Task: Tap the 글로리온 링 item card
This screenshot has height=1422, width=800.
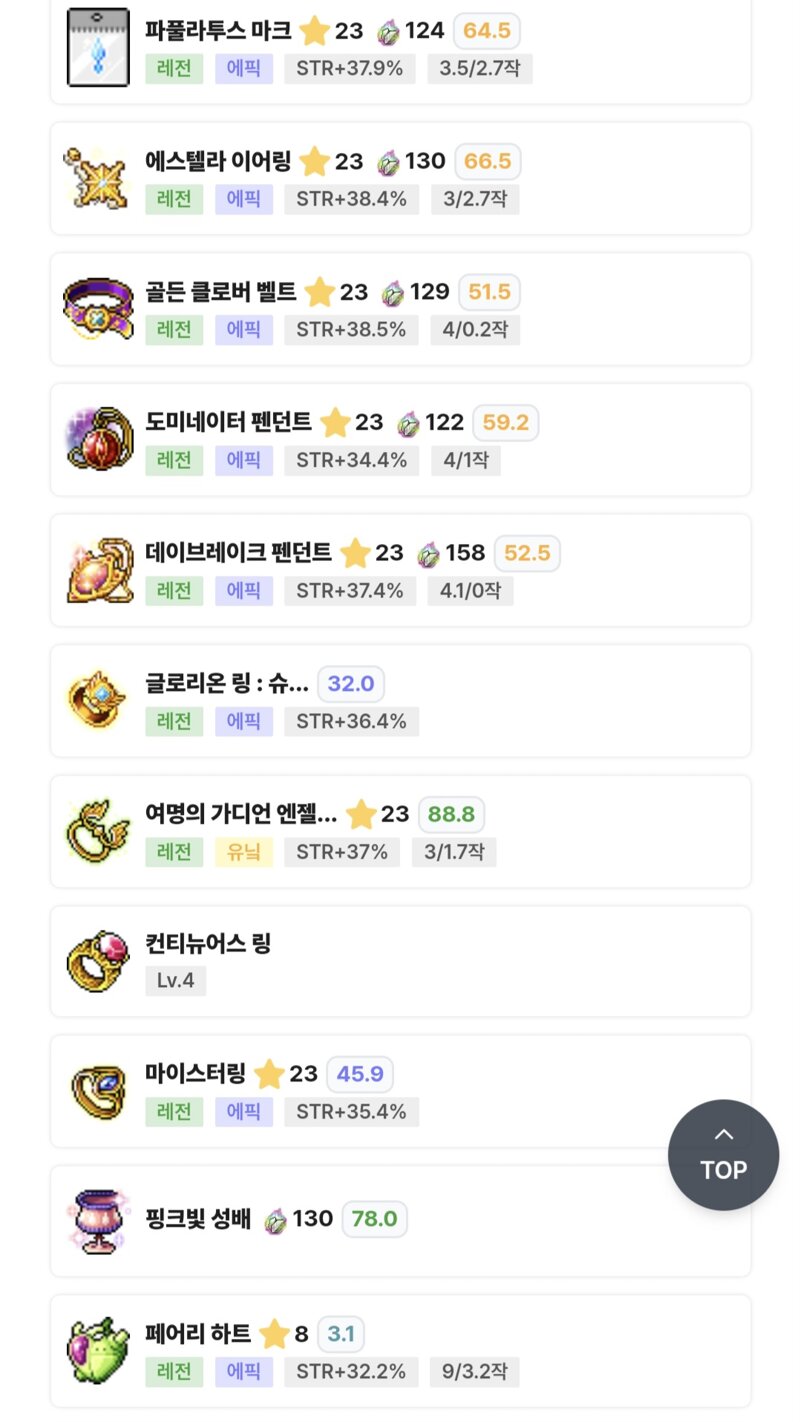Action: (400, 701)
